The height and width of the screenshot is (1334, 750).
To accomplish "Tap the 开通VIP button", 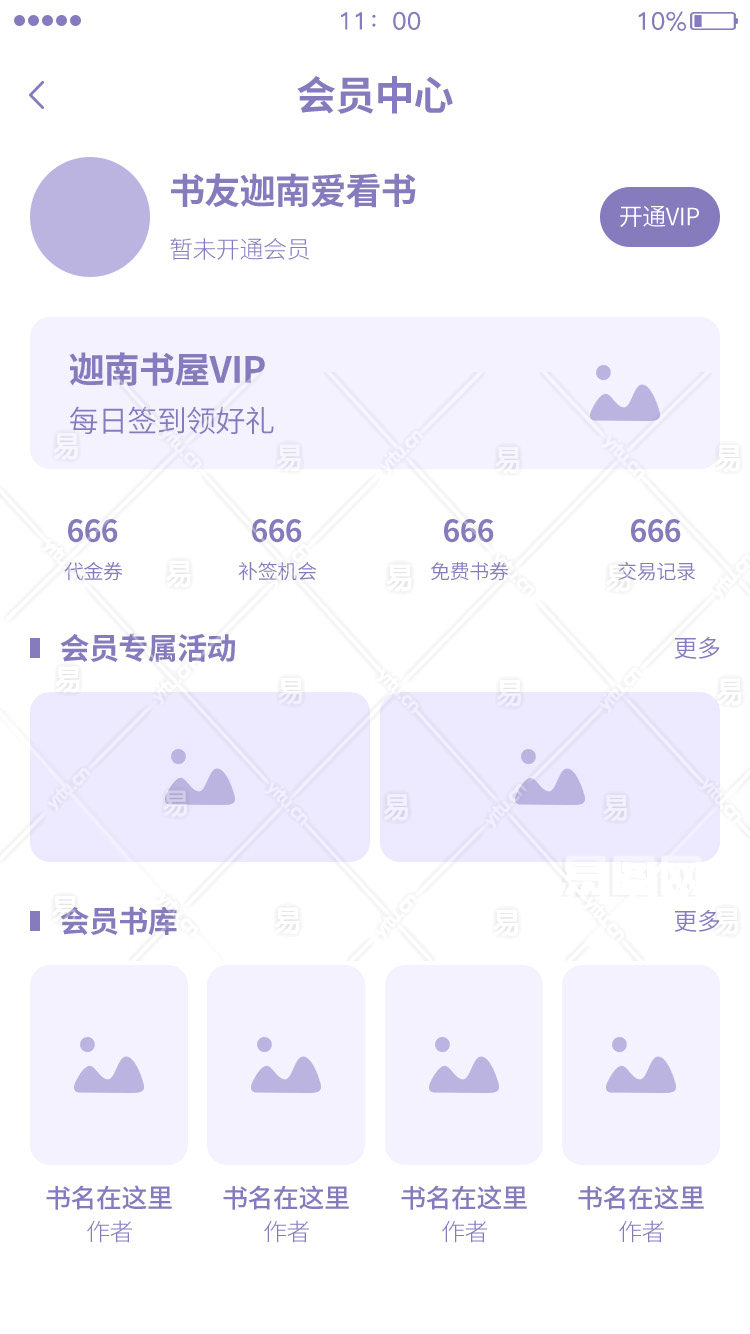I will [x=659, y=217].
